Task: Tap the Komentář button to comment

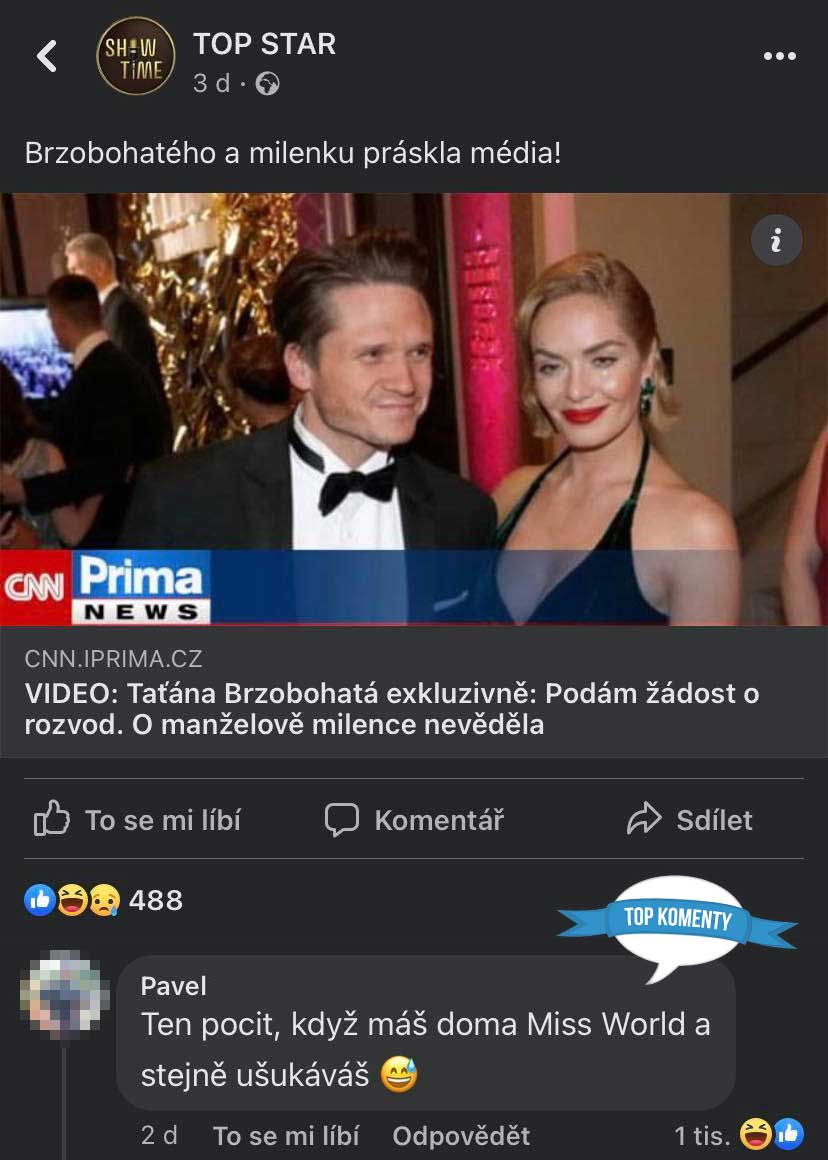Action: (x=414, y=821)
